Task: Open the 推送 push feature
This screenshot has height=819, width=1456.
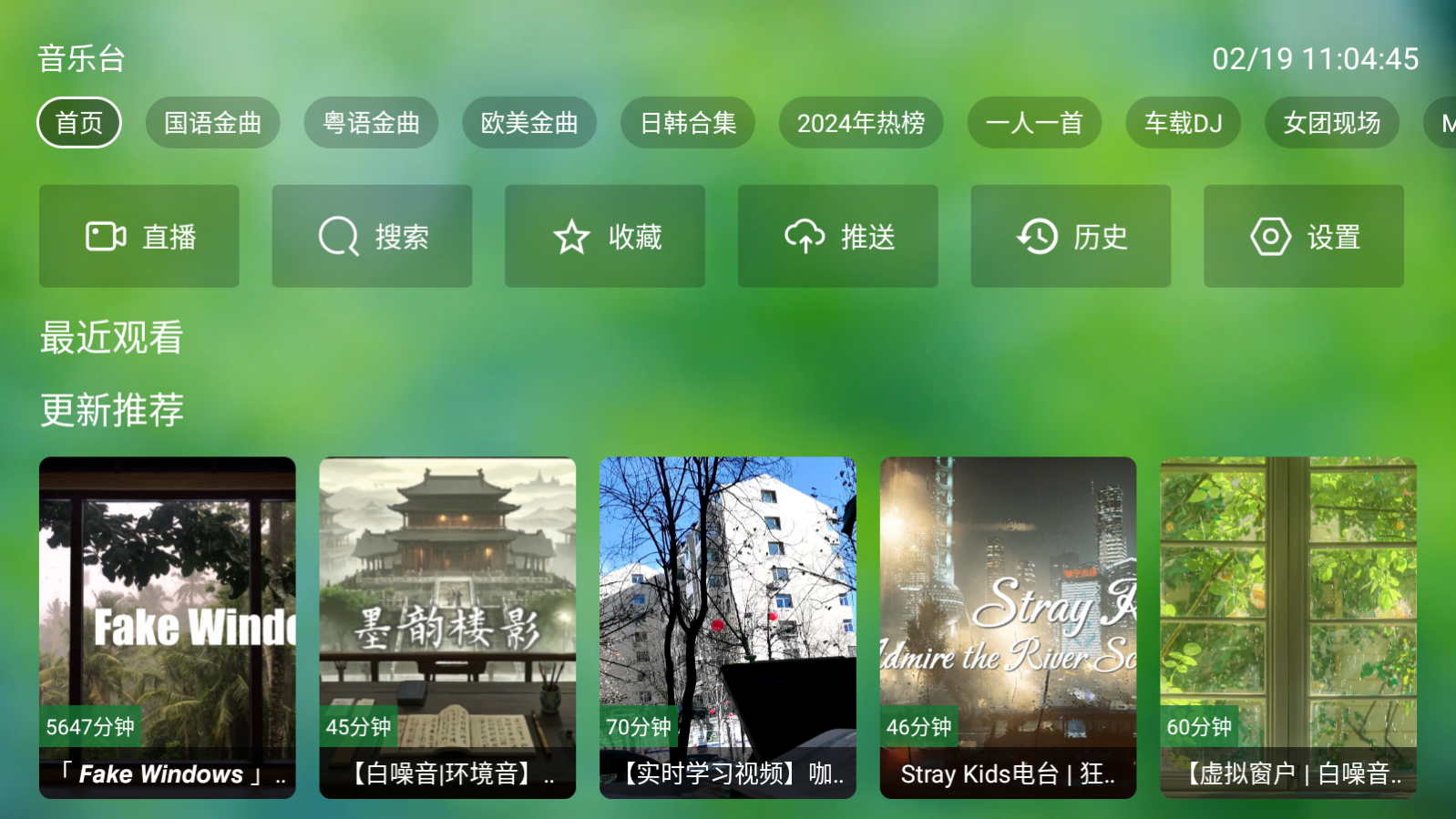Action: (838, 237)
